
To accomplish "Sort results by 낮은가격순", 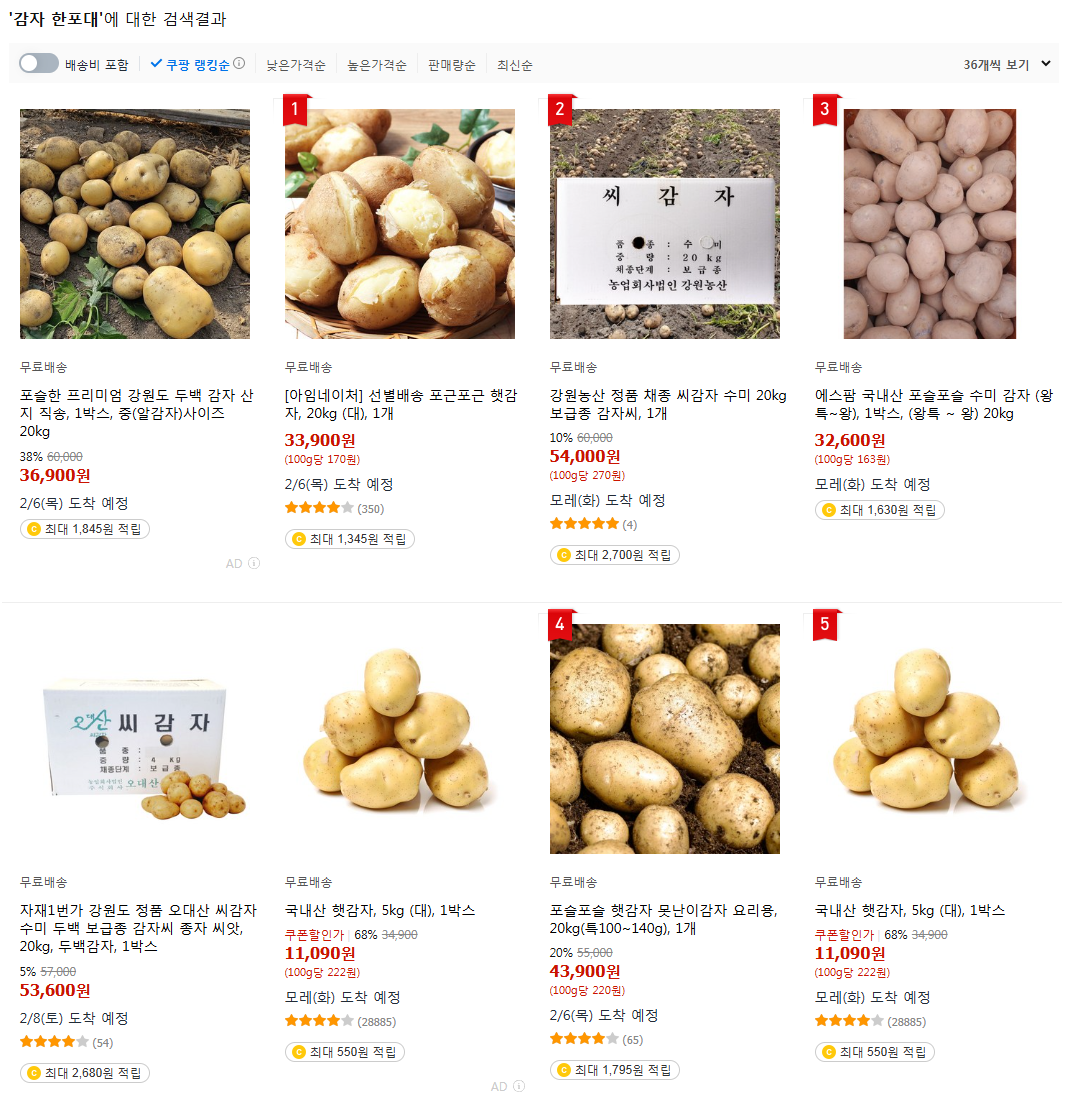I will tap(295, 65).
